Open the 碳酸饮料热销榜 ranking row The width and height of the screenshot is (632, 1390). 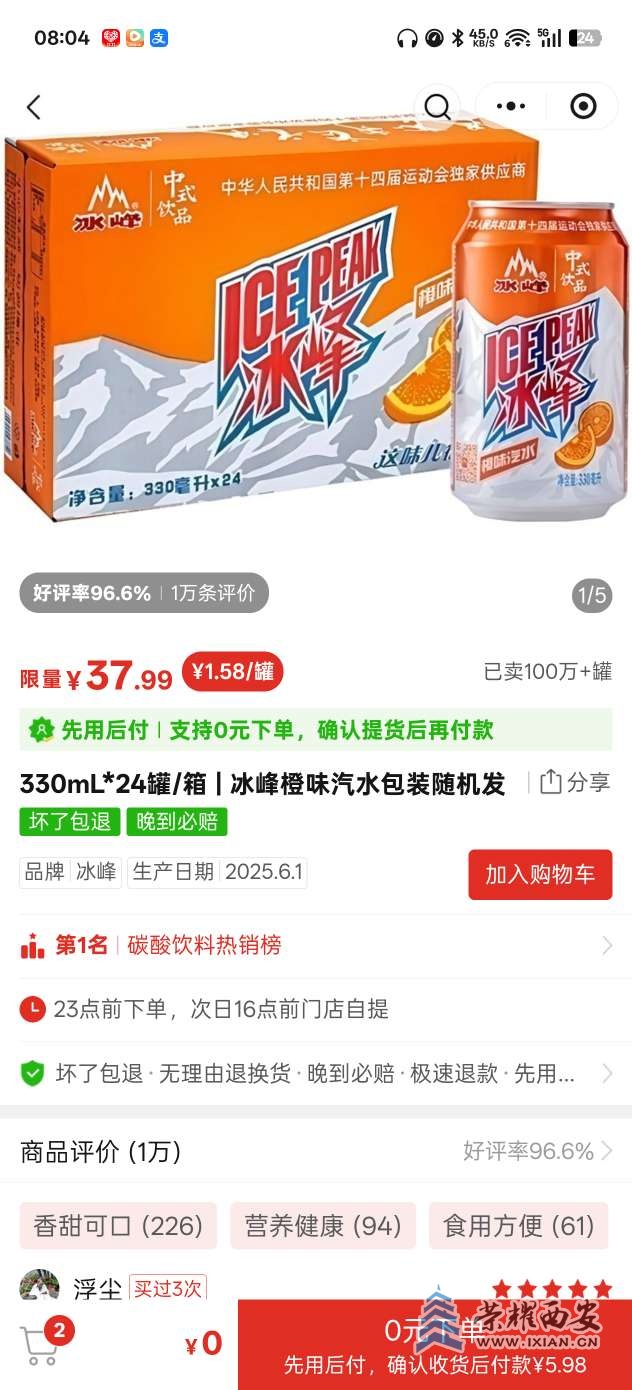click(x=316, y=945)
